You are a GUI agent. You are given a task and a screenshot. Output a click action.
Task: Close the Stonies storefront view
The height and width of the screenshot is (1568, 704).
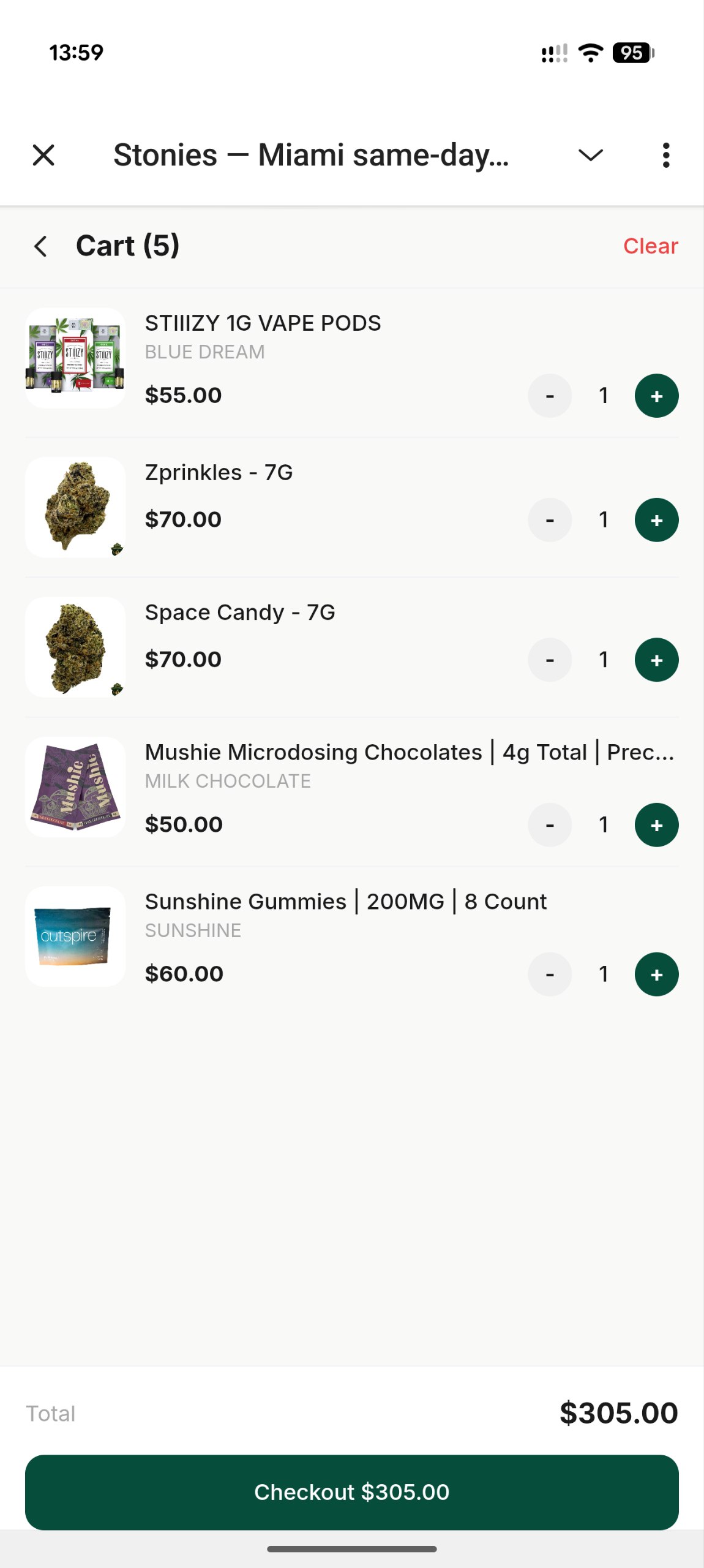pos(43,156)
